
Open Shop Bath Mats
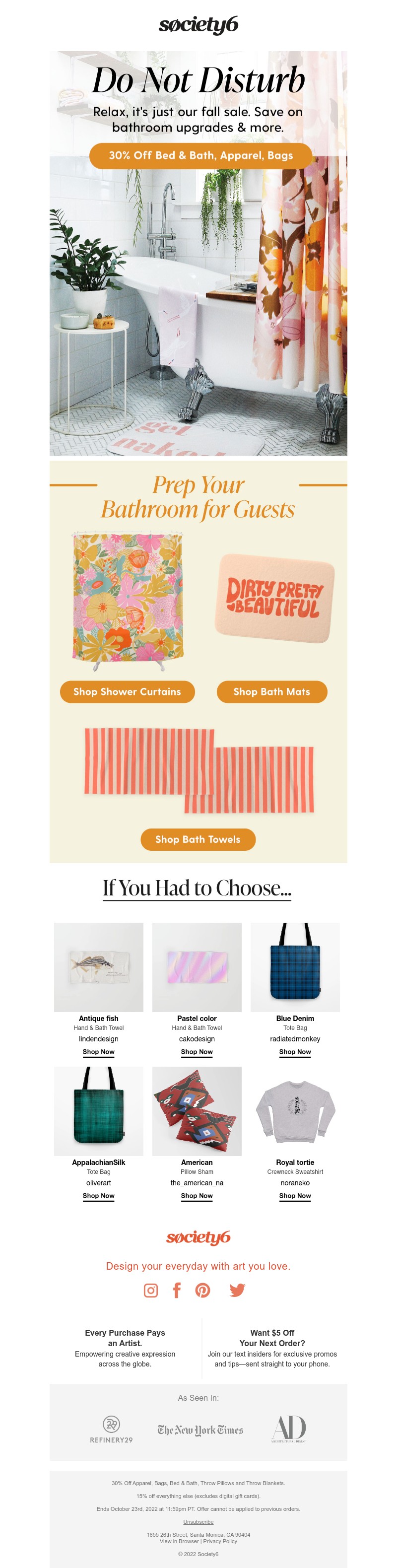pos(271,691)
